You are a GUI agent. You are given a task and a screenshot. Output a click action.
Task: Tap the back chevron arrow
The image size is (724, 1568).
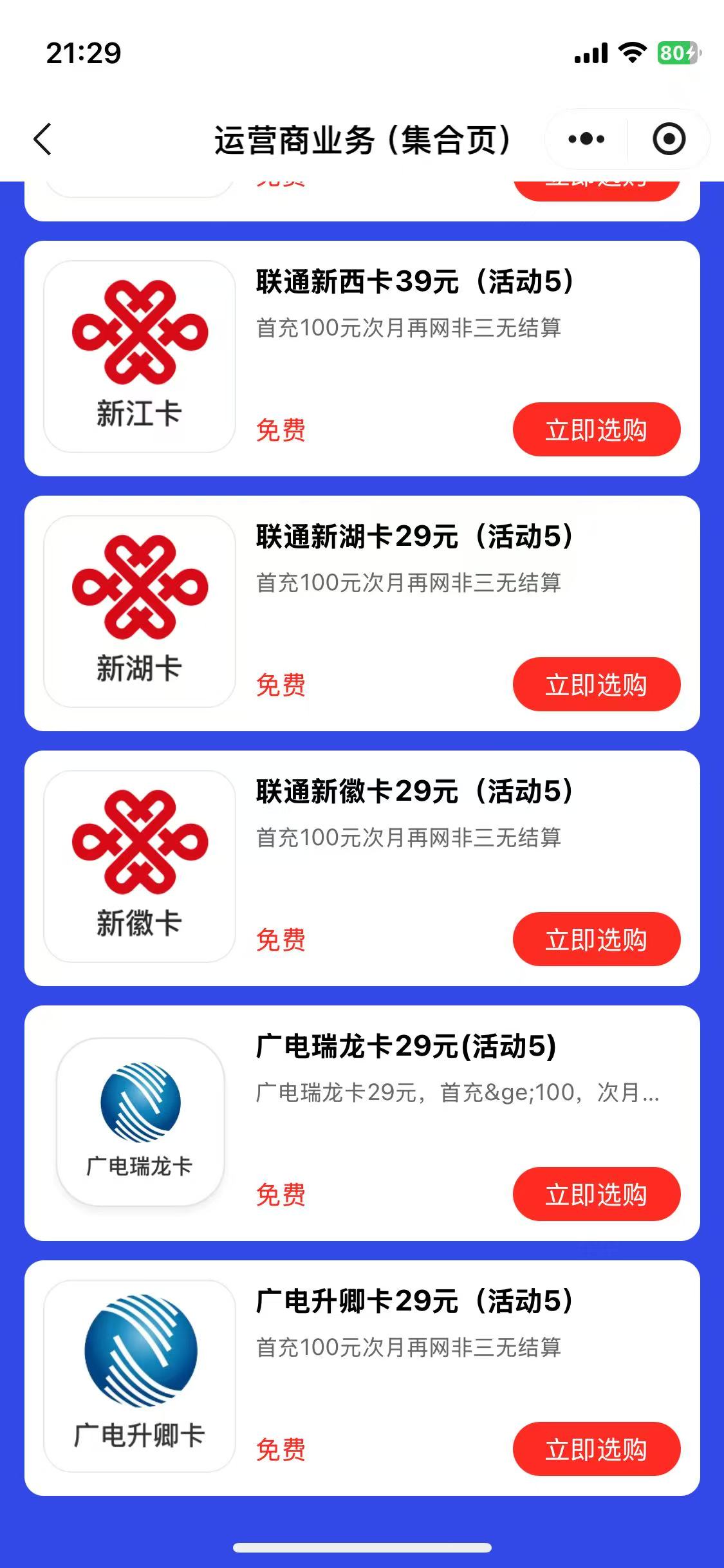41,138
